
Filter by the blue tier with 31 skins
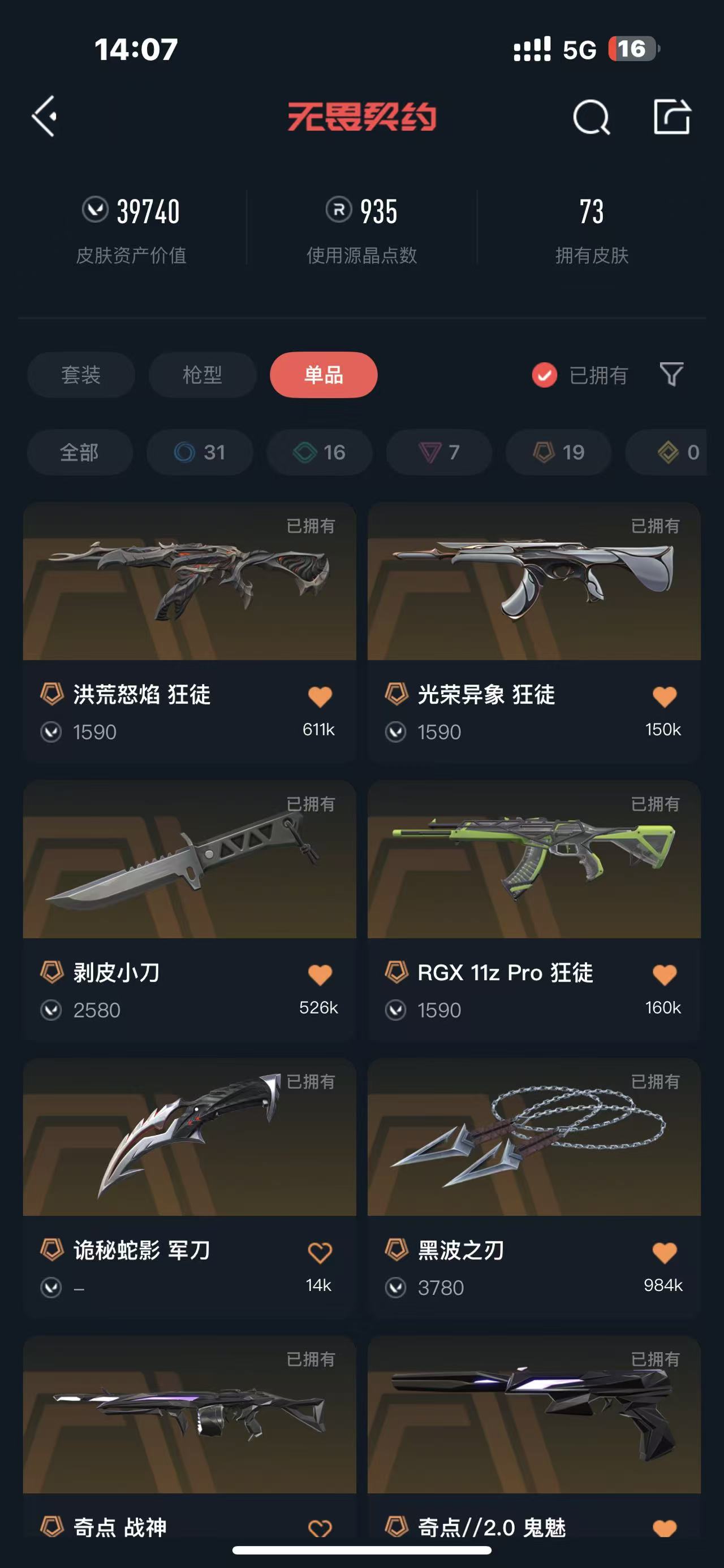(200, 452)
